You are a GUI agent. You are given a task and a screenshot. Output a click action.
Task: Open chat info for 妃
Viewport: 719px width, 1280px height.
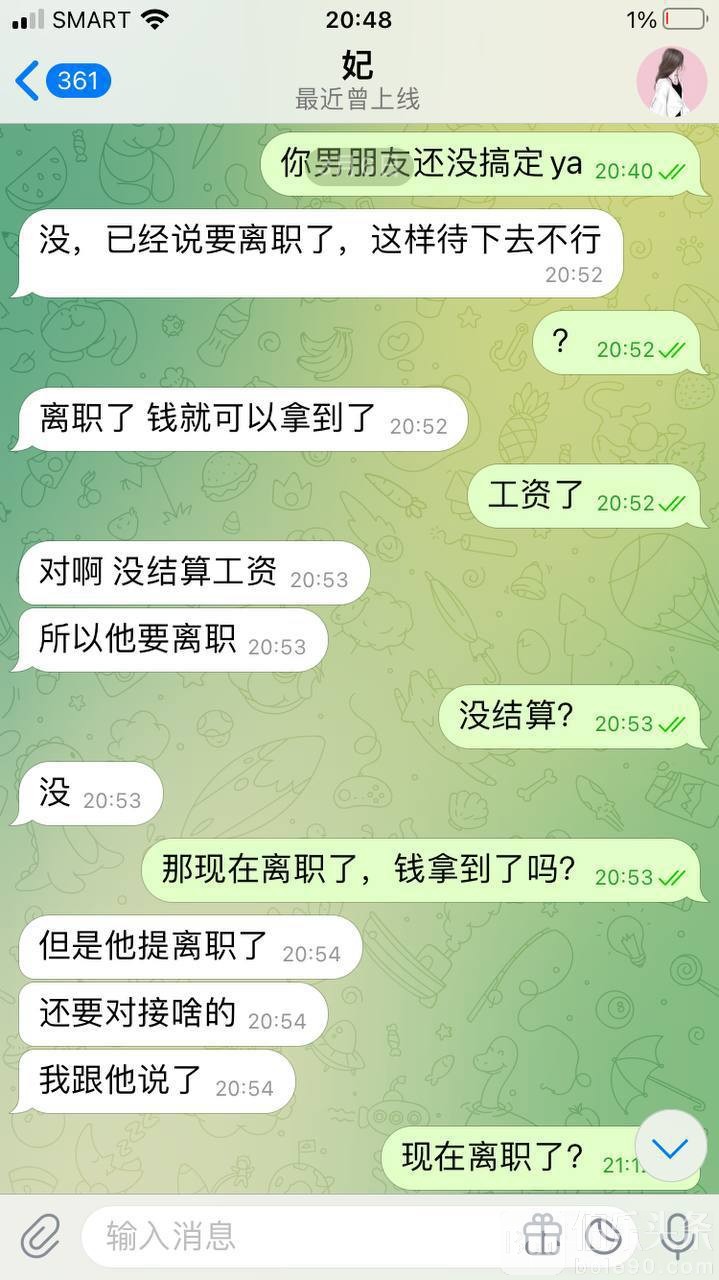(x=357, y=81)
